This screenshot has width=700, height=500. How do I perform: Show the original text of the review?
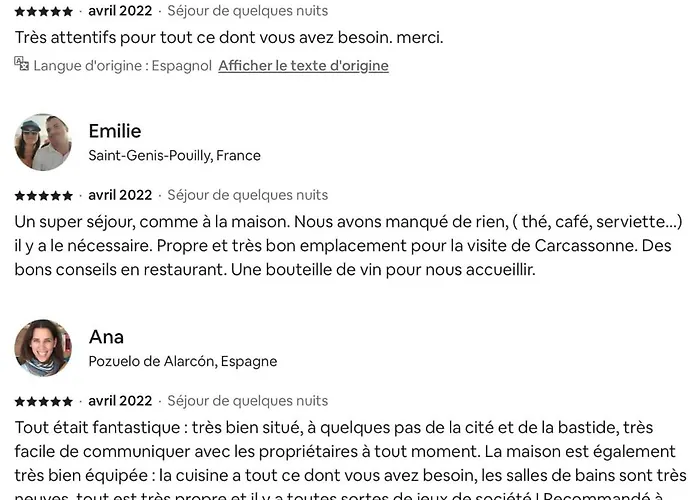(303, 65)
